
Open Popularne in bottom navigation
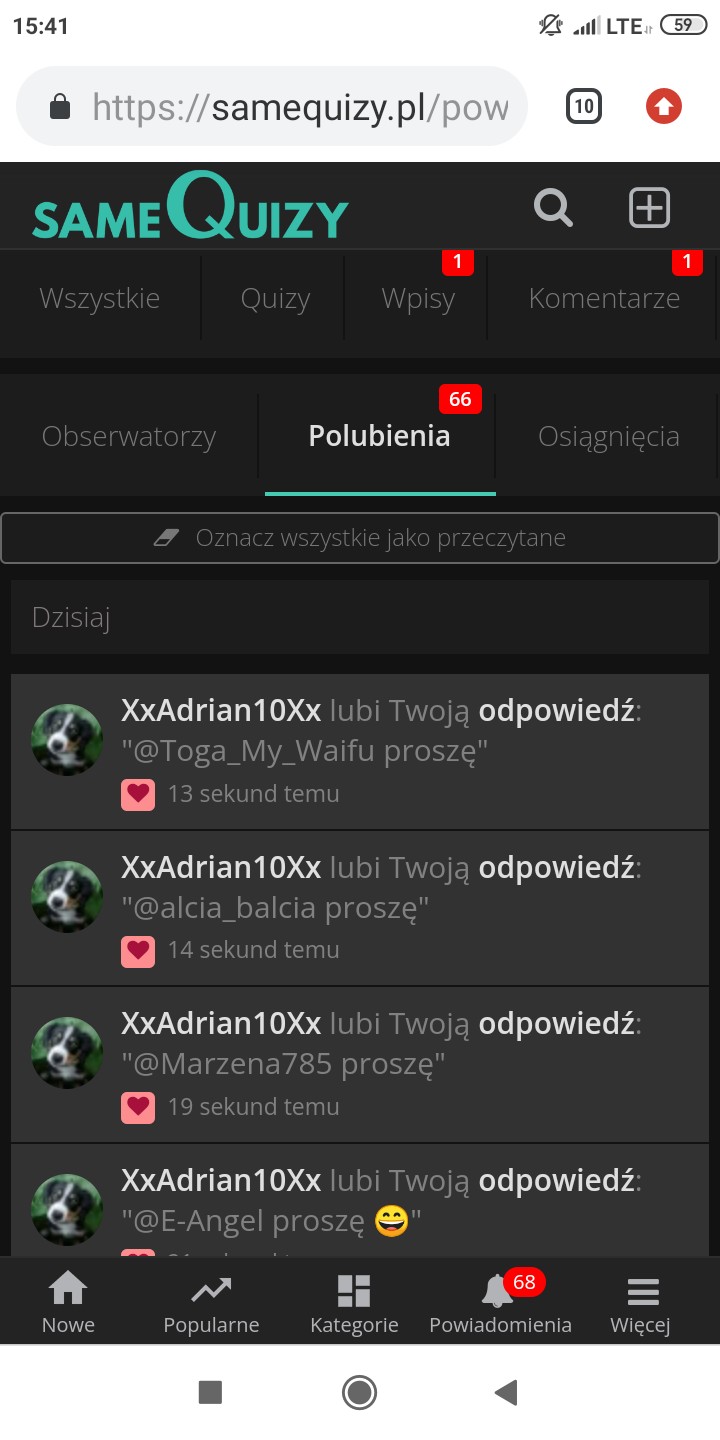(x=211, y=1302)
